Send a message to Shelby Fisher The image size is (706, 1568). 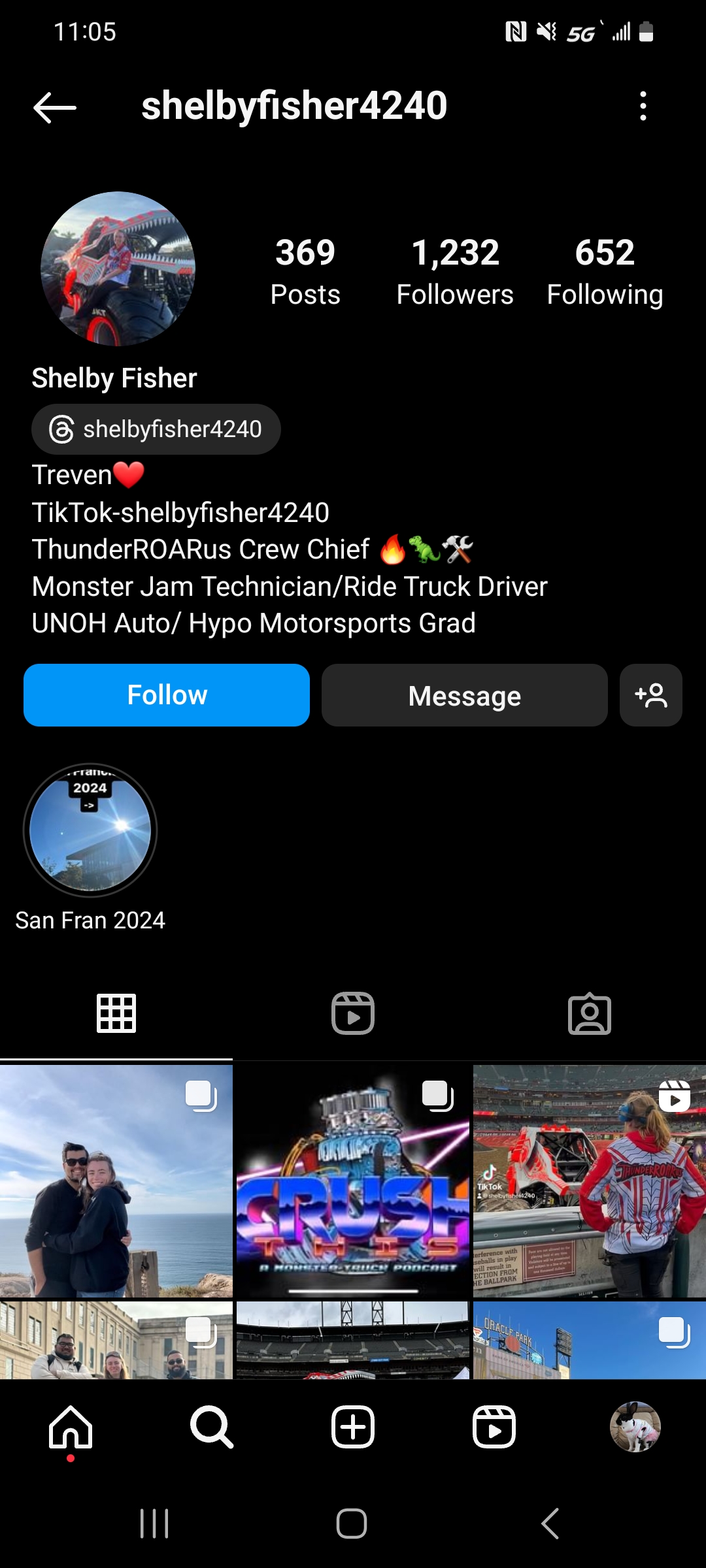[464, 695]
